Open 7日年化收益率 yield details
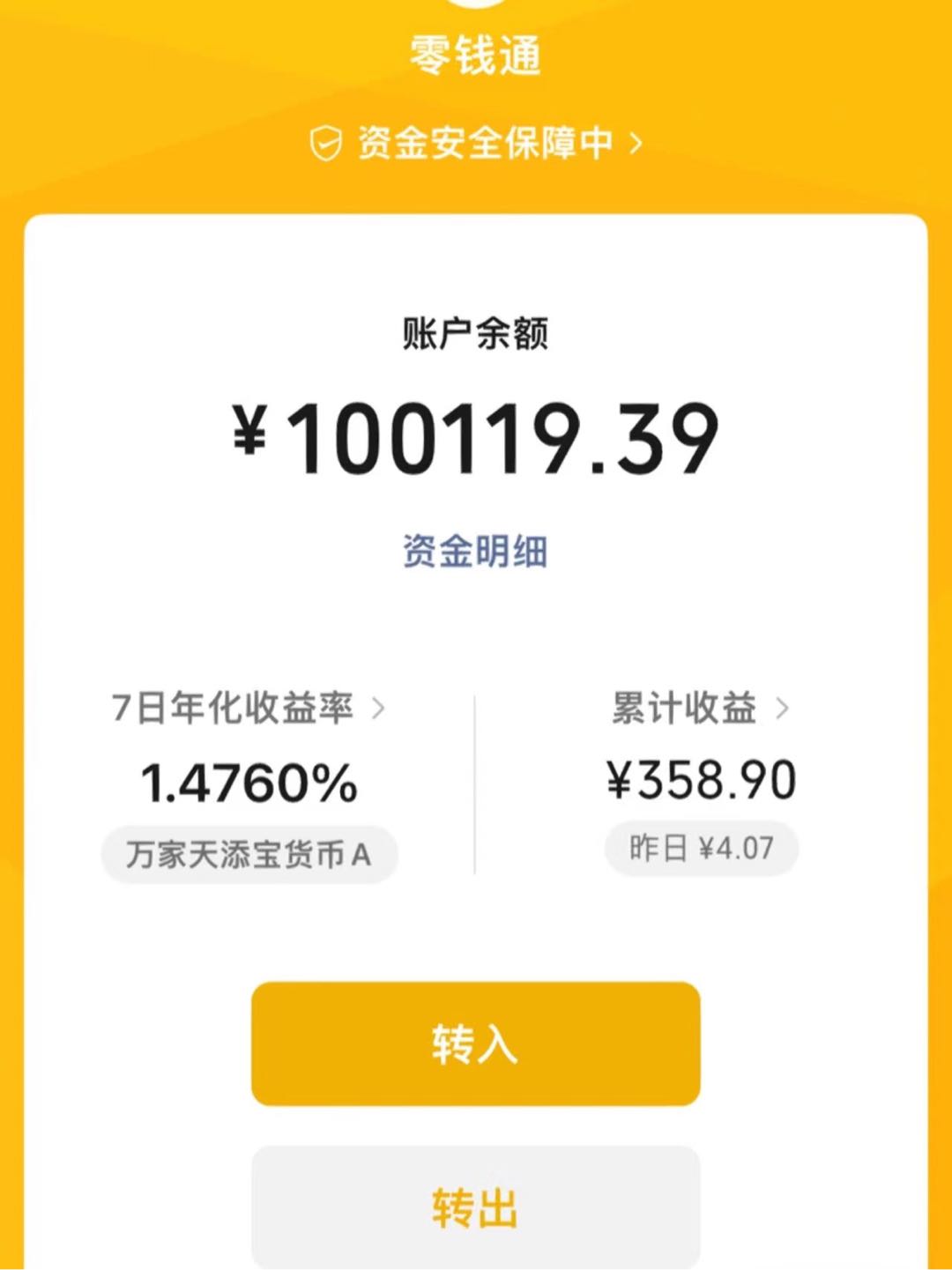 (x=248, y=708)
